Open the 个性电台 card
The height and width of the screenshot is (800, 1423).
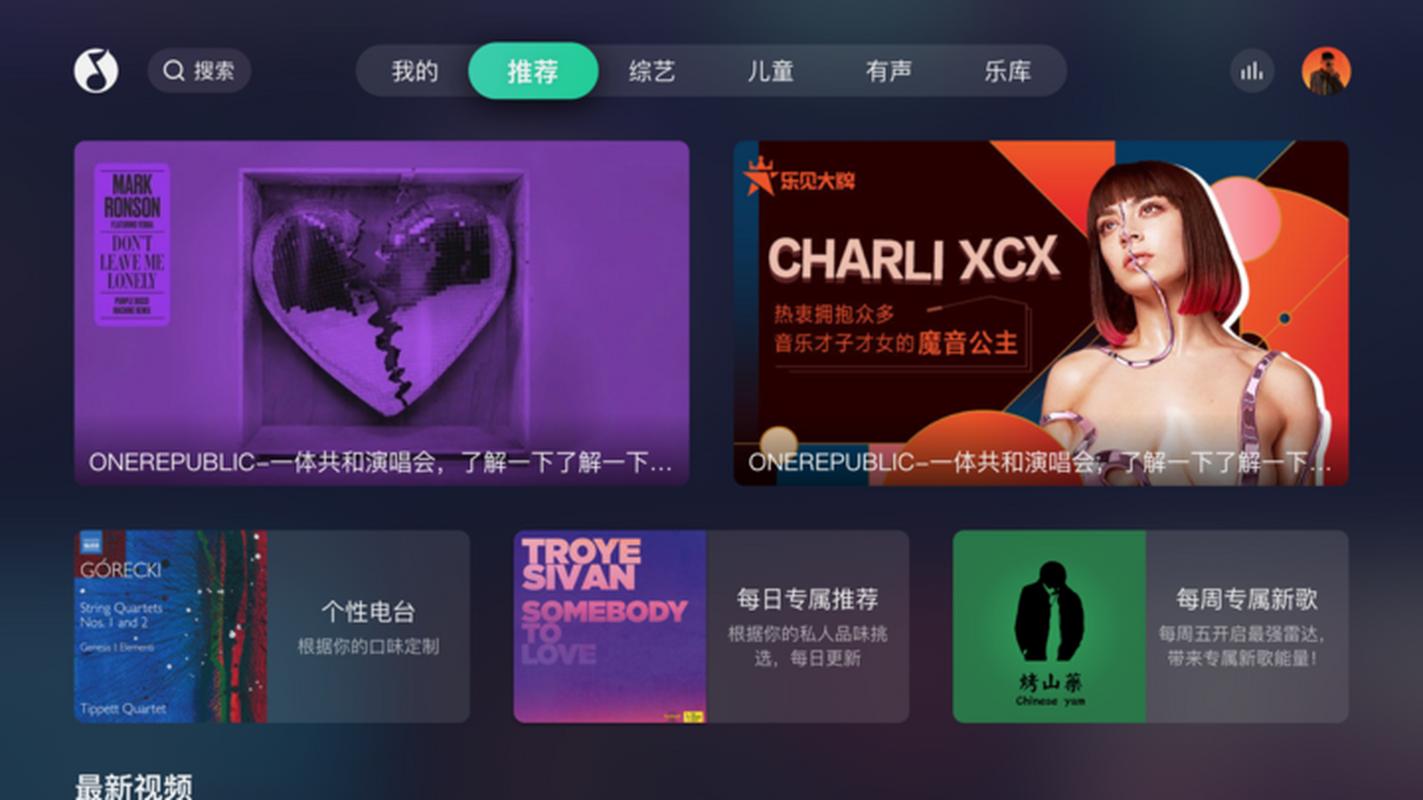tap(271, 626)
